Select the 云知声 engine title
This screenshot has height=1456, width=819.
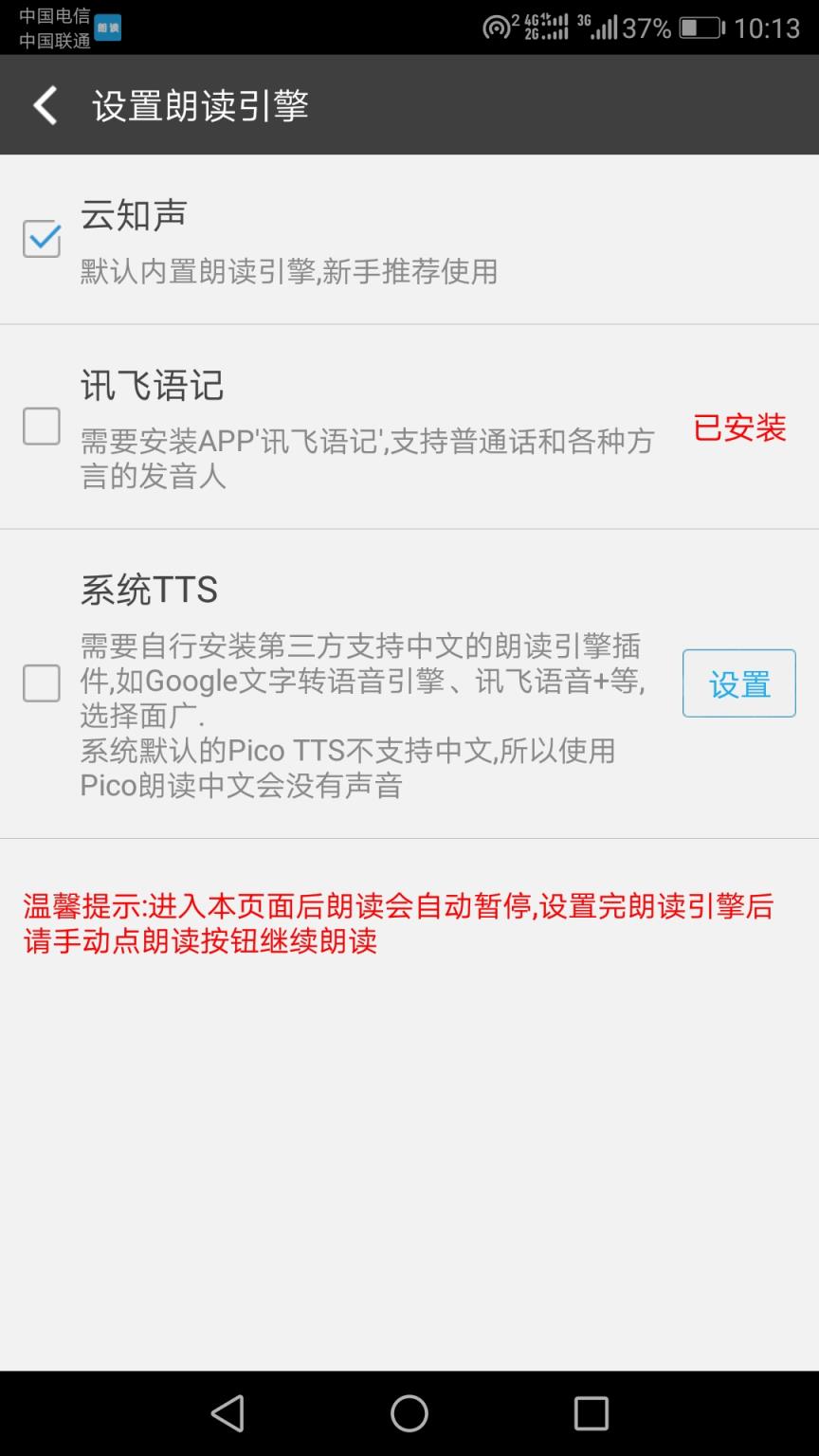[133, 214]
